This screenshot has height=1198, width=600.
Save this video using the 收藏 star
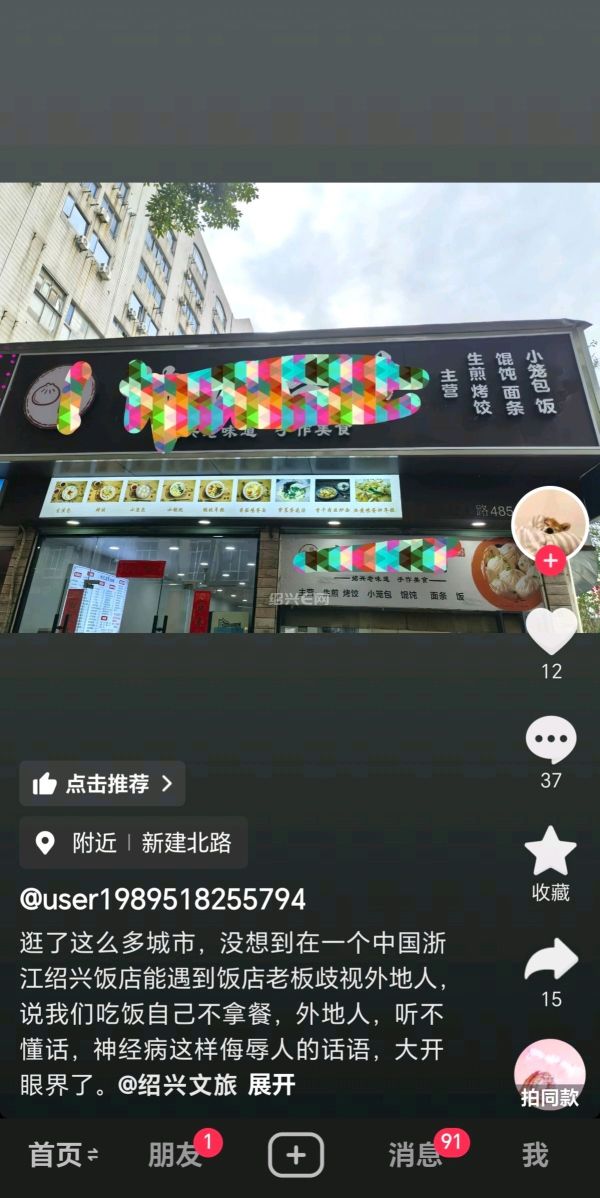pos(551,852)
